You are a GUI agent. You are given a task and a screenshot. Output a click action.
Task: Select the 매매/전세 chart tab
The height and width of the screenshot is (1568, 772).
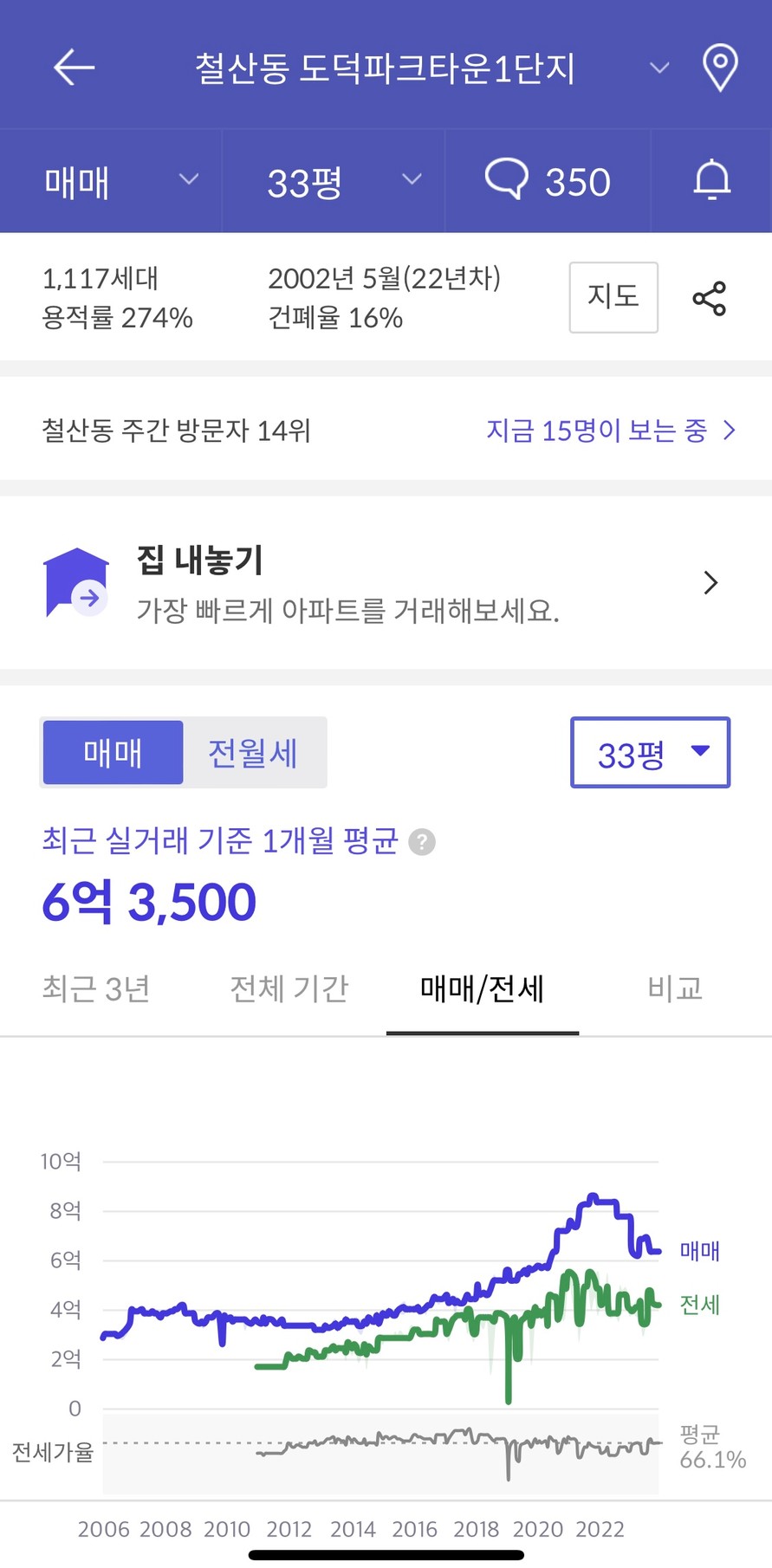coord(483,988)
